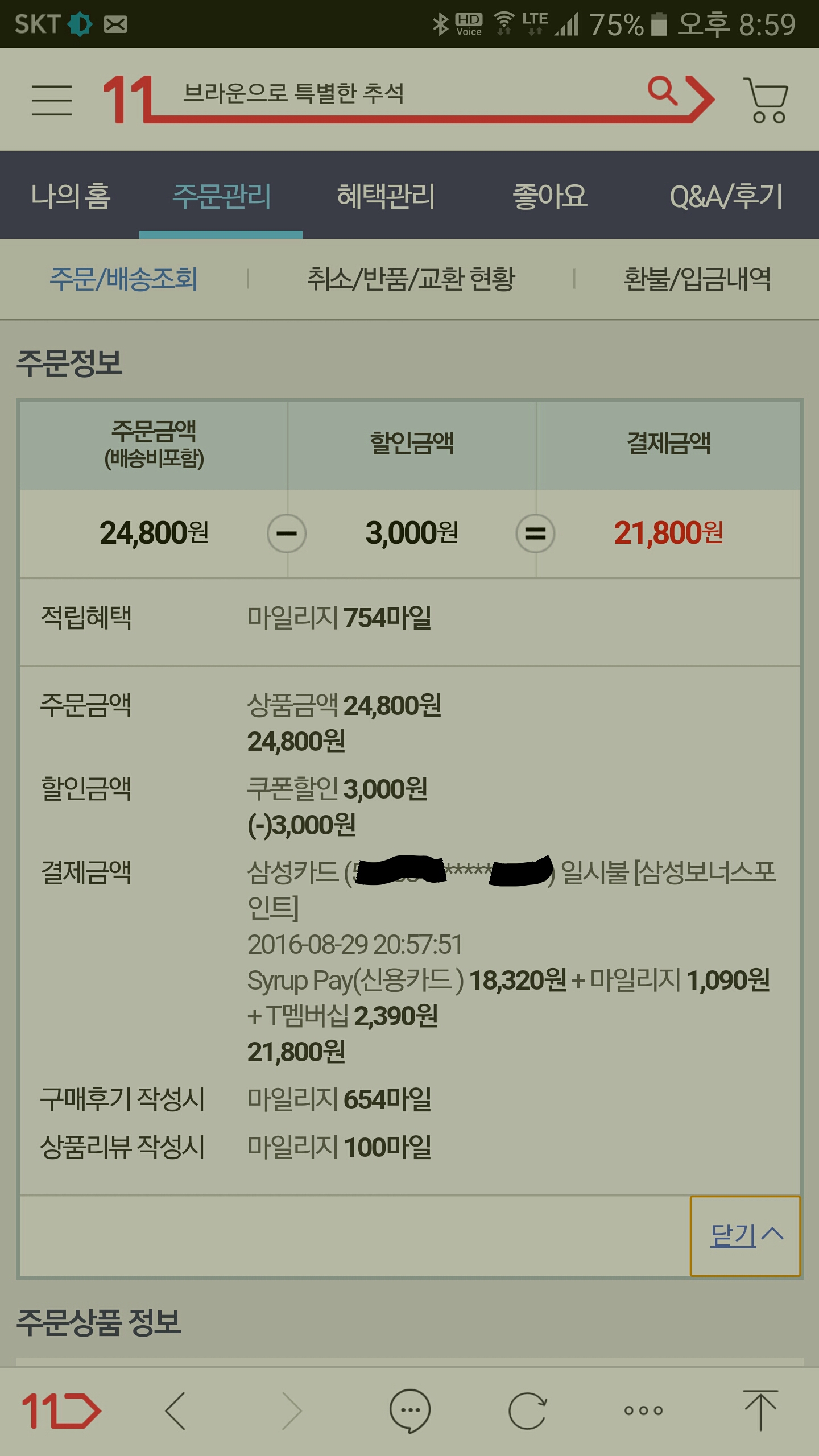
Task: Select 주문/배송조회 sub-tab
Action: [123, 279]
